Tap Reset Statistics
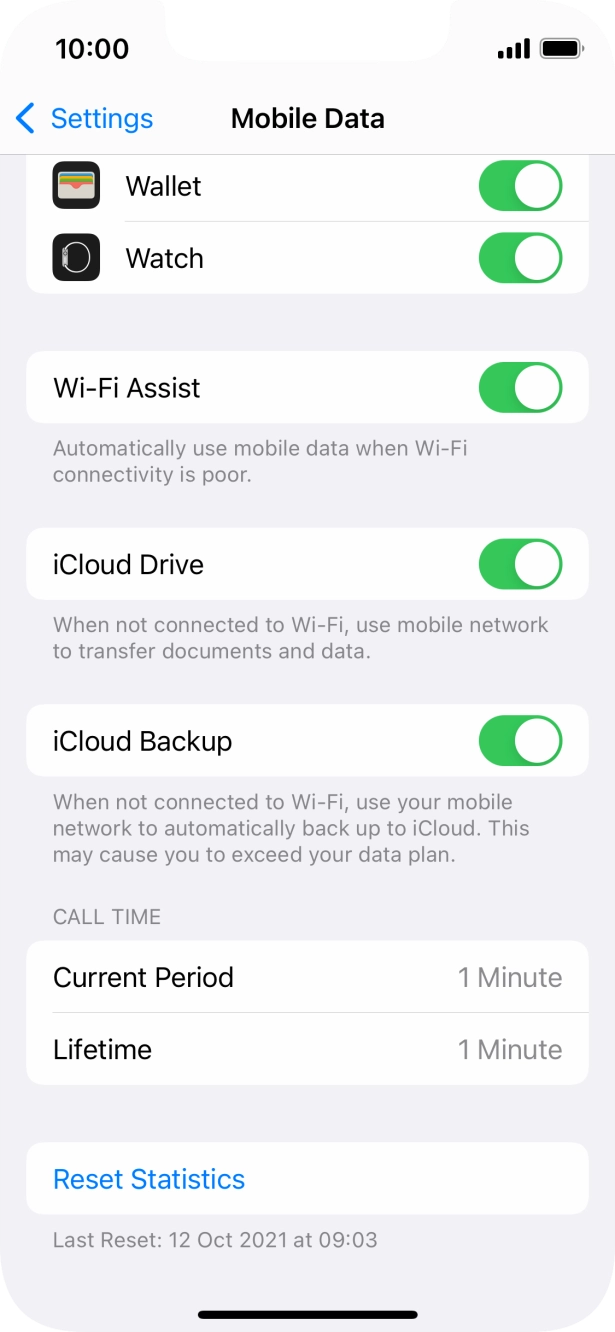 149,1180
